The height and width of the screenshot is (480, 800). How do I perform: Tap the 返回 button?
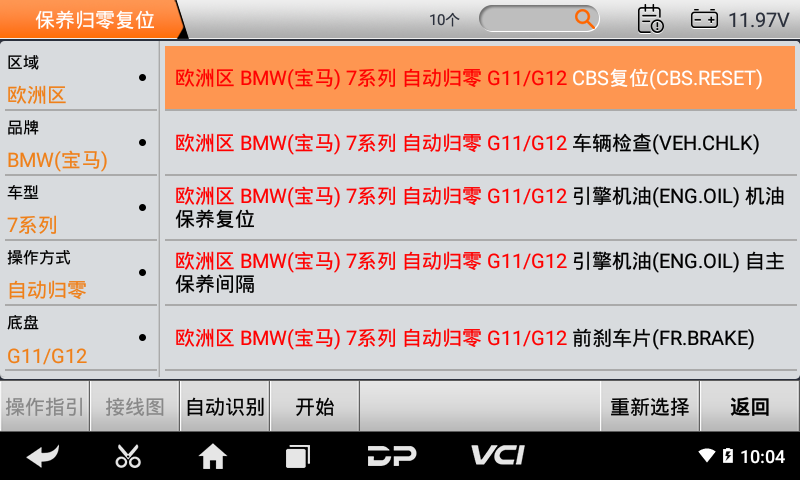pos(749,407)
